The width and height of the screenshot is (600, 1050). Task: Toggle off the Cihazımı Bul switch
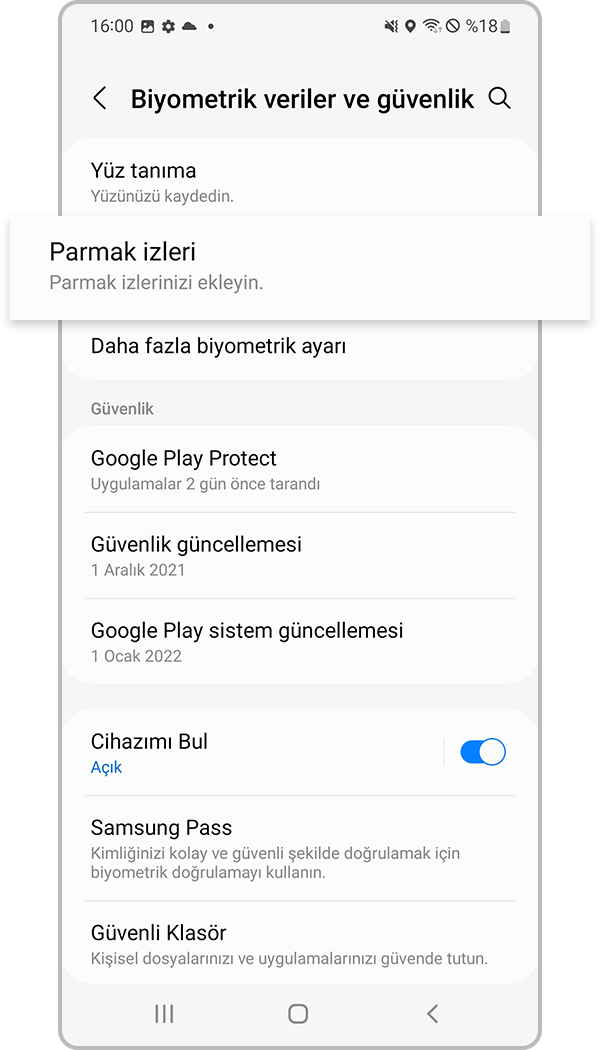tap(483, 753)
